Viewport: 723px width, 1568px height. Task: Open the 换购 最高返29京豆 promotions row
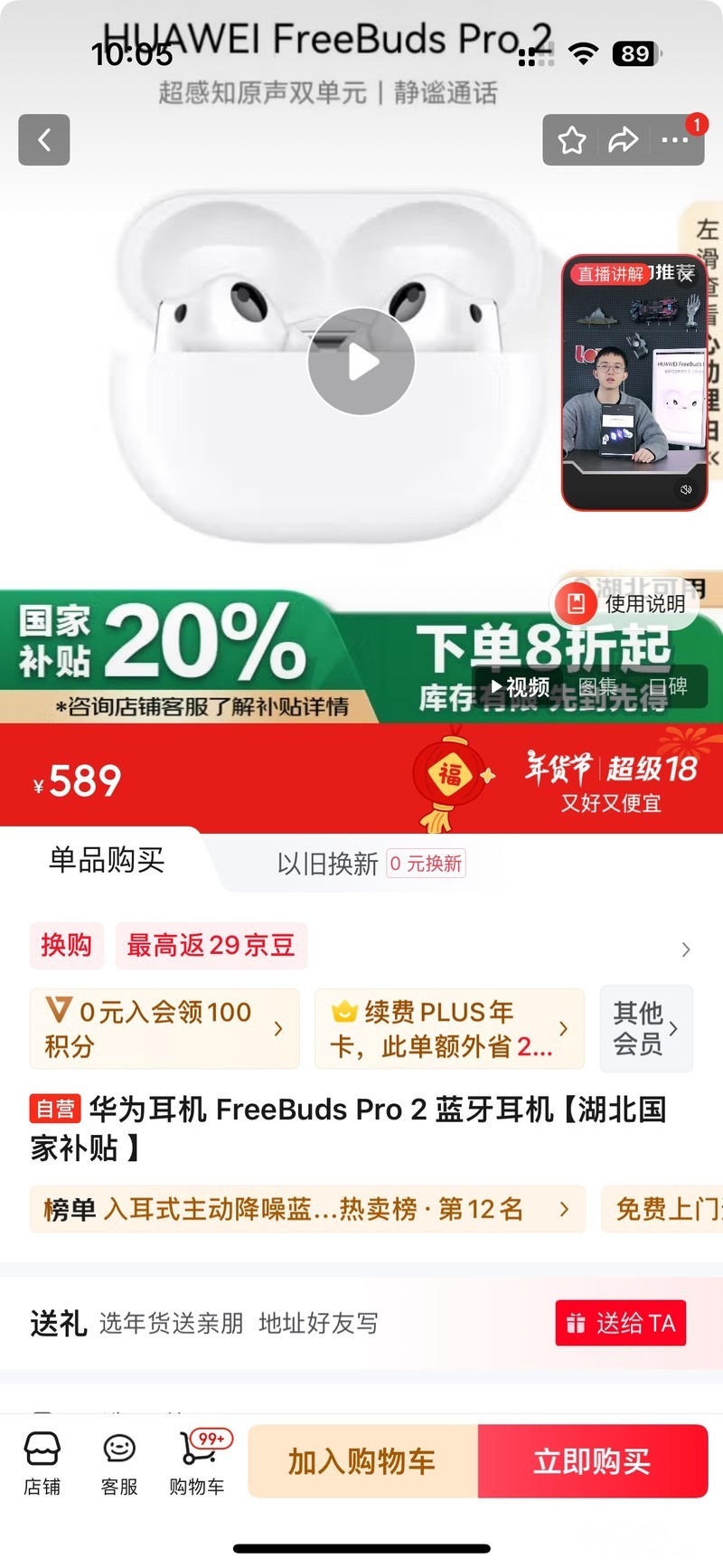pos(361,946)
